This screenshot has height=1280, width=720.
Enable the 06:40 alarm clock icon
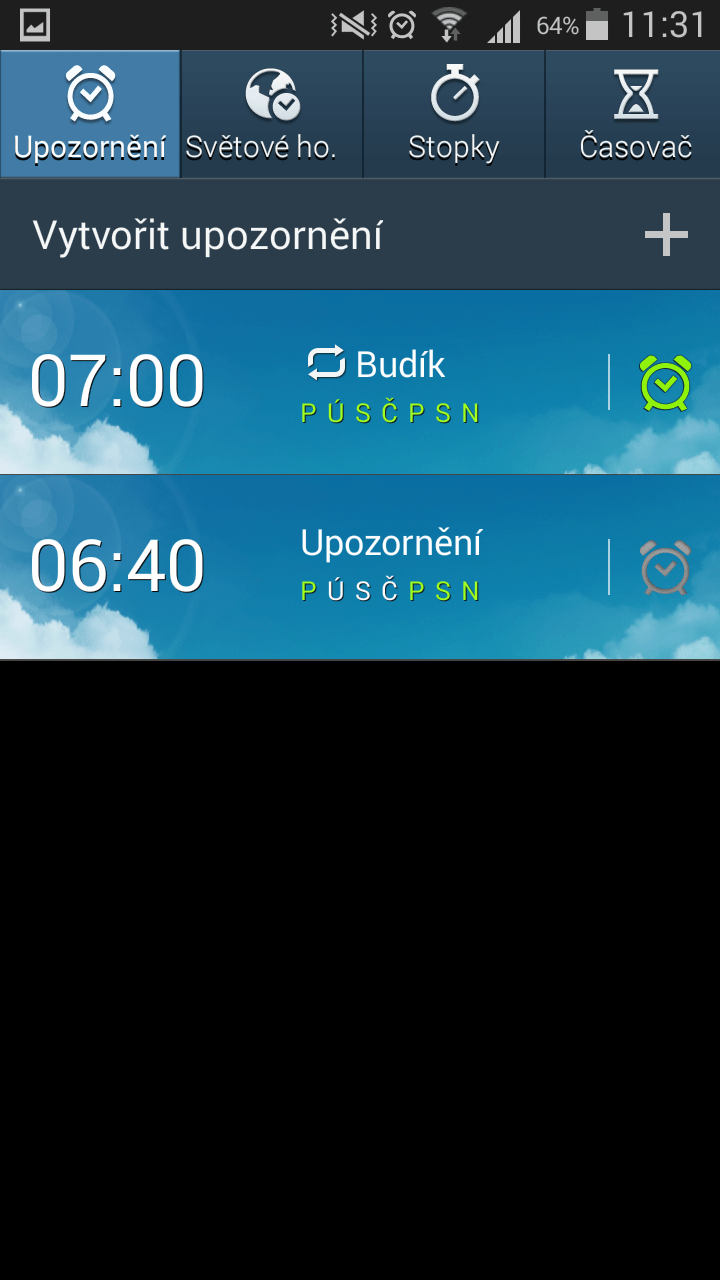(x=665, y=567)
